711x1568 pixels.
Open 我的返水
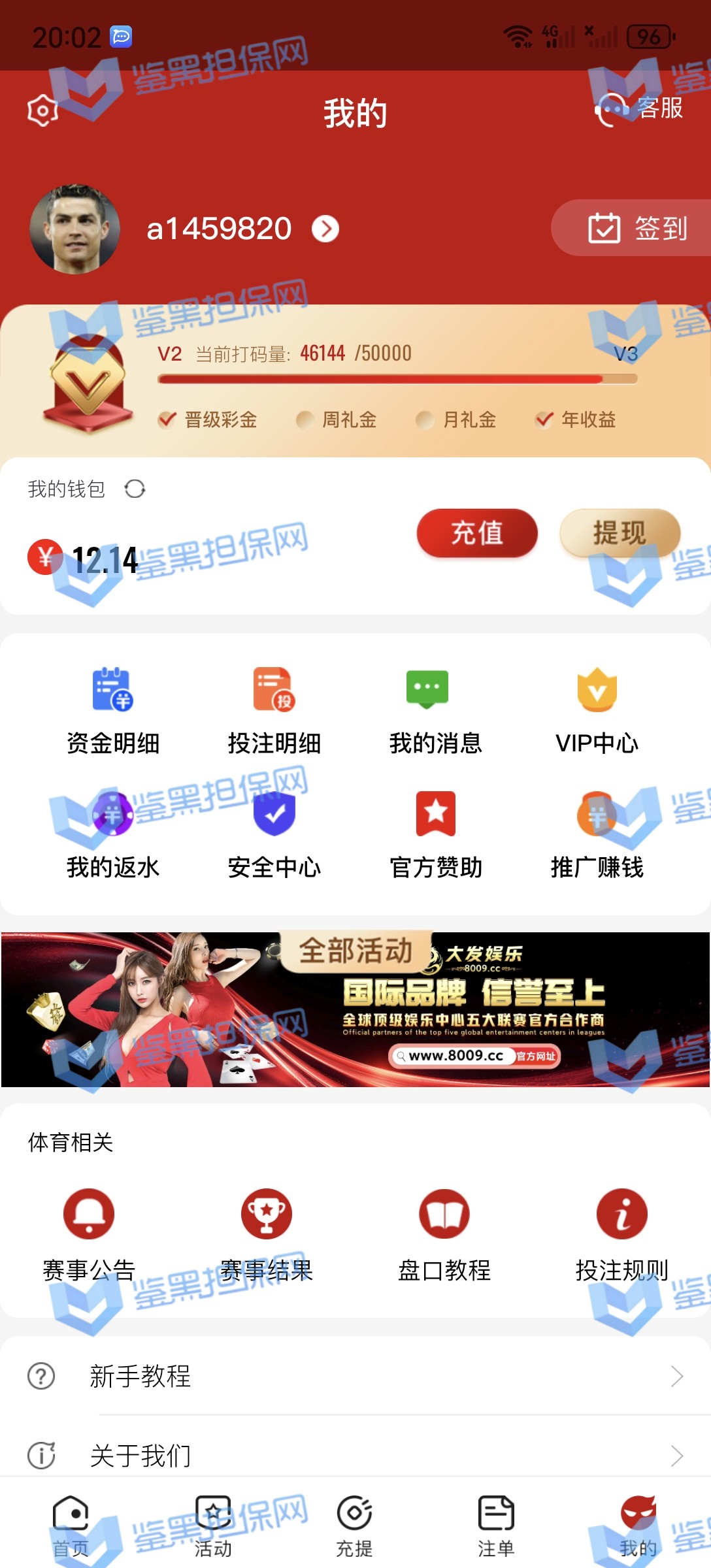click(x=113, y=834)
